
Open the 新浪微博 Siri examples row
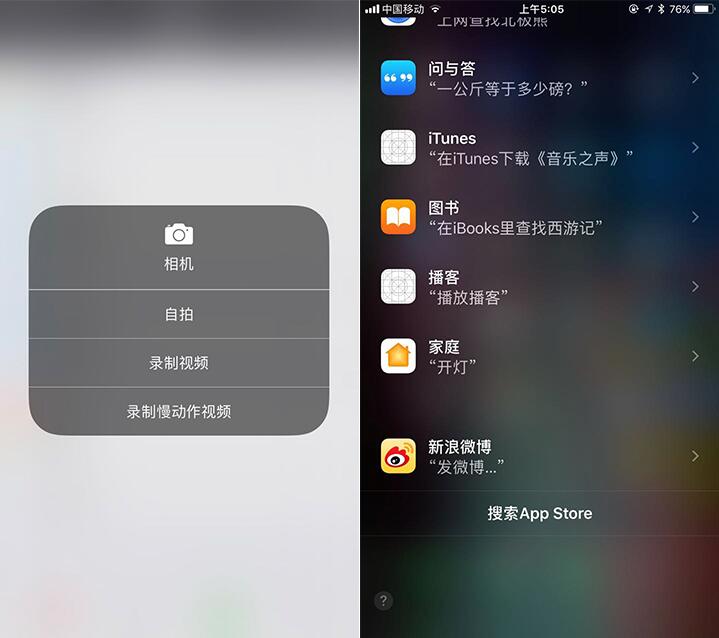point(539,456)
